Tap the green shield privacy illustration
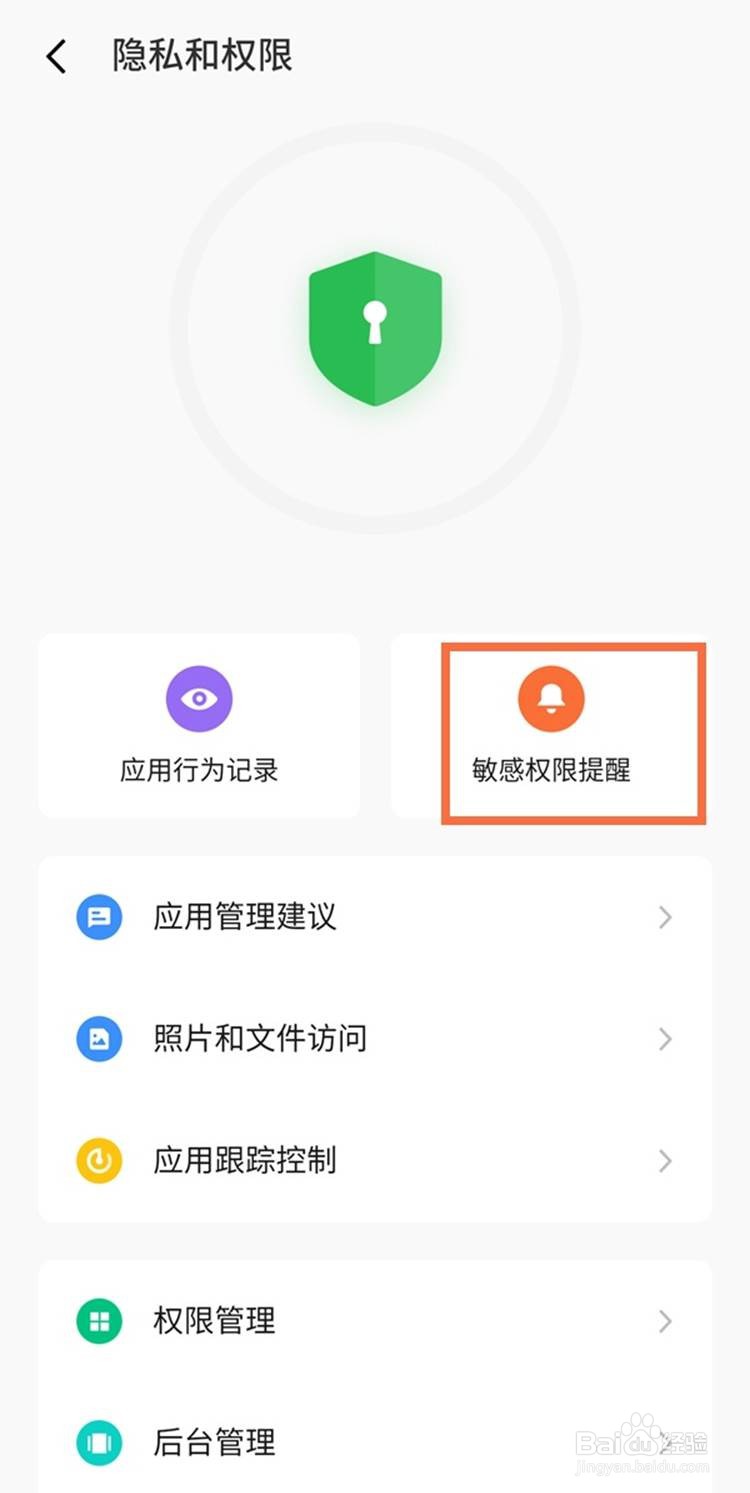Screen dimensions: 750x1493 click(375, 330)
